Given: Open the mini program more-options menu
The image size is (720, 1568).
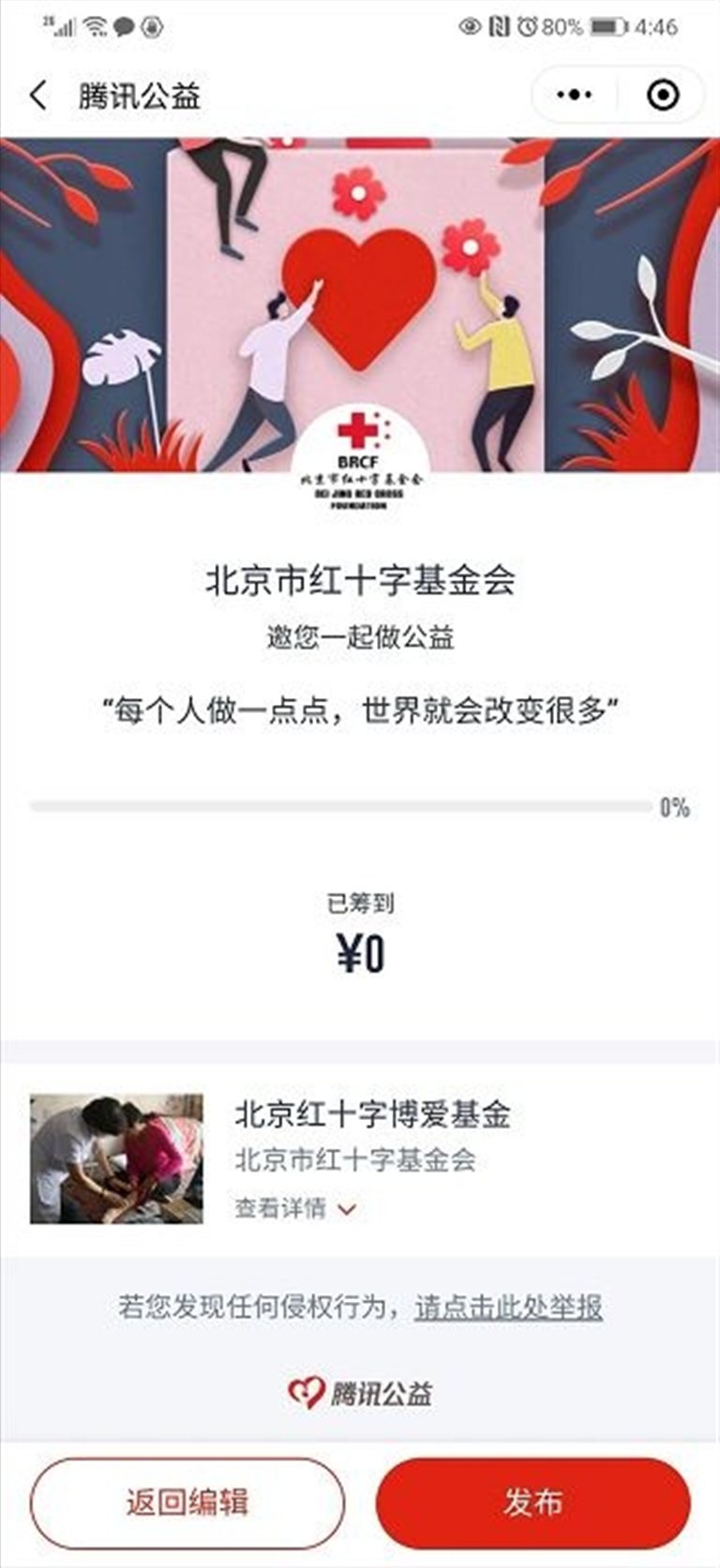Looking at the screenshot, I should coord(574,95).
